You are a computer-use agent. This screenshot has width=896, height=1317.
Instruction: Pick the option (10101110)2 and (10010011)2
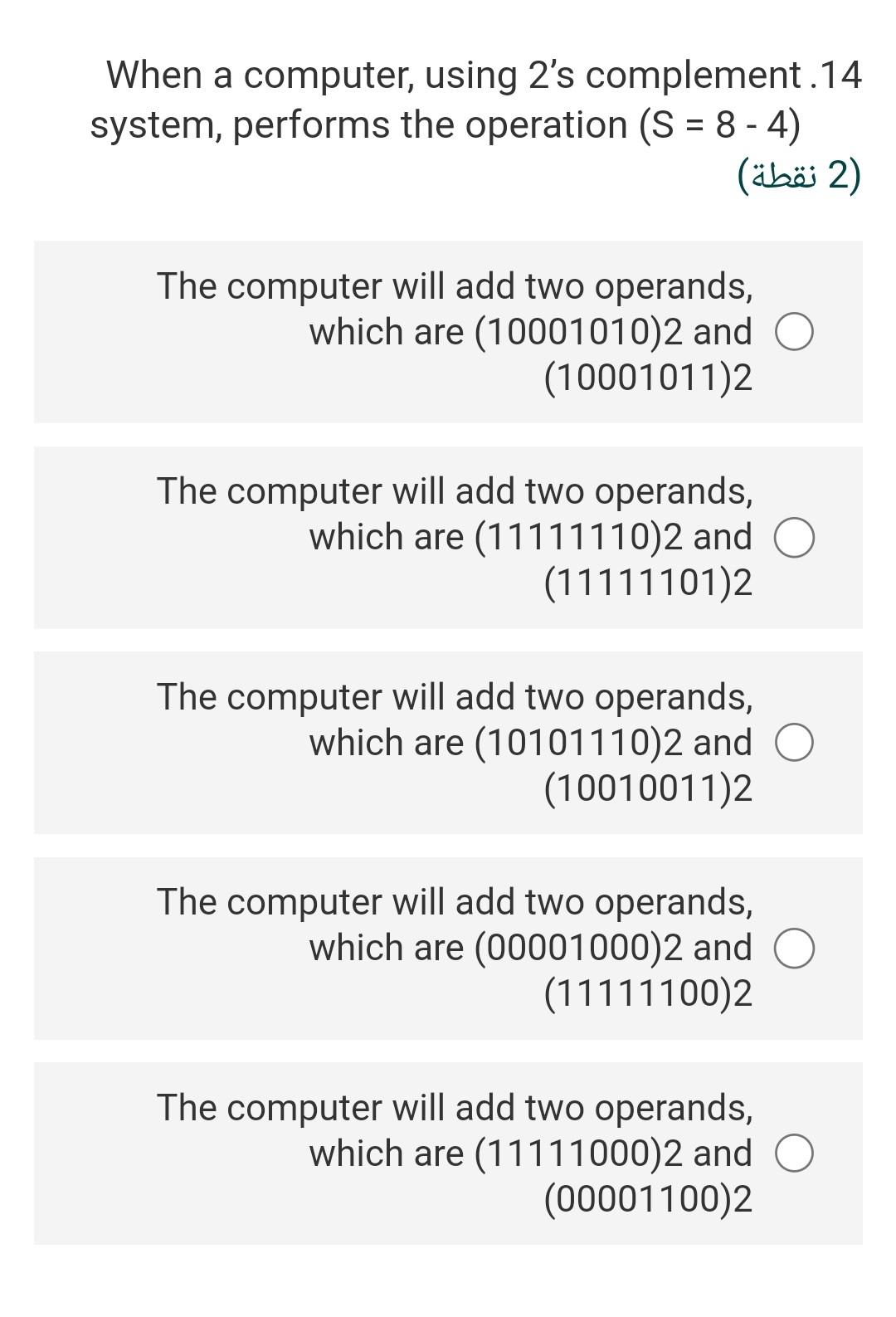794,744
